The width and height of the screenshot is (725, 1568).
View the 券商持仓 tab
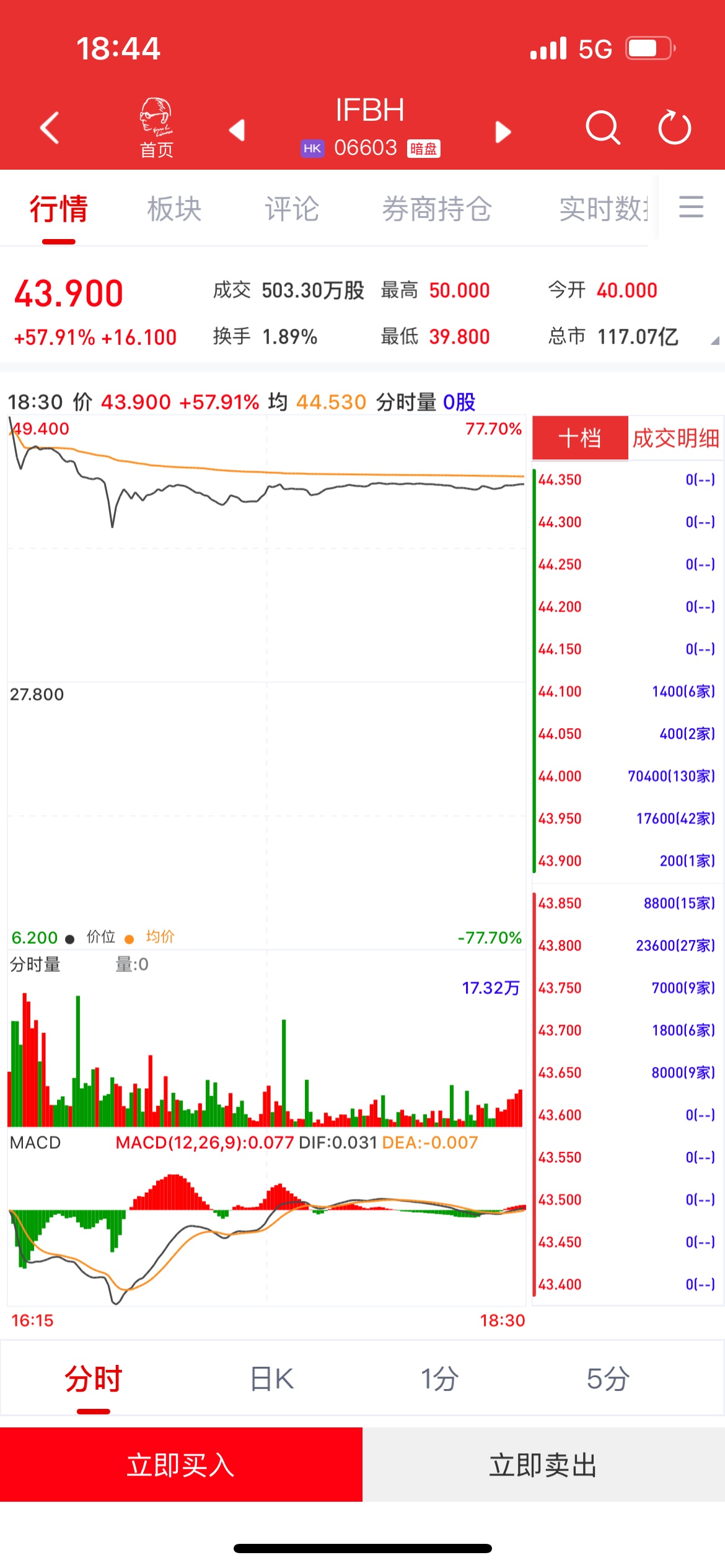click(437, 209)
